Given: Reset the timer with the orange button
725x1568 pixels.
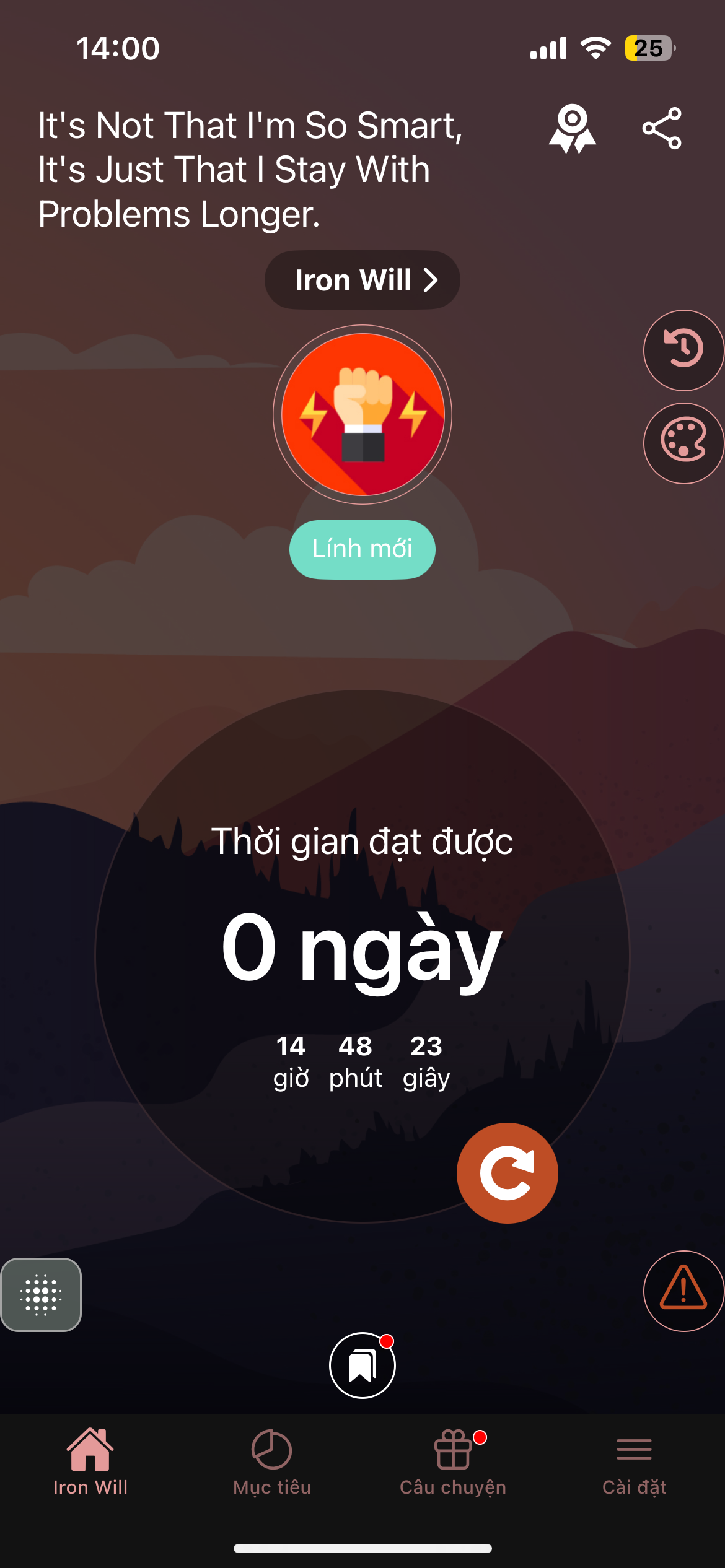Looking at the screenshot, I should [507, 1173].
